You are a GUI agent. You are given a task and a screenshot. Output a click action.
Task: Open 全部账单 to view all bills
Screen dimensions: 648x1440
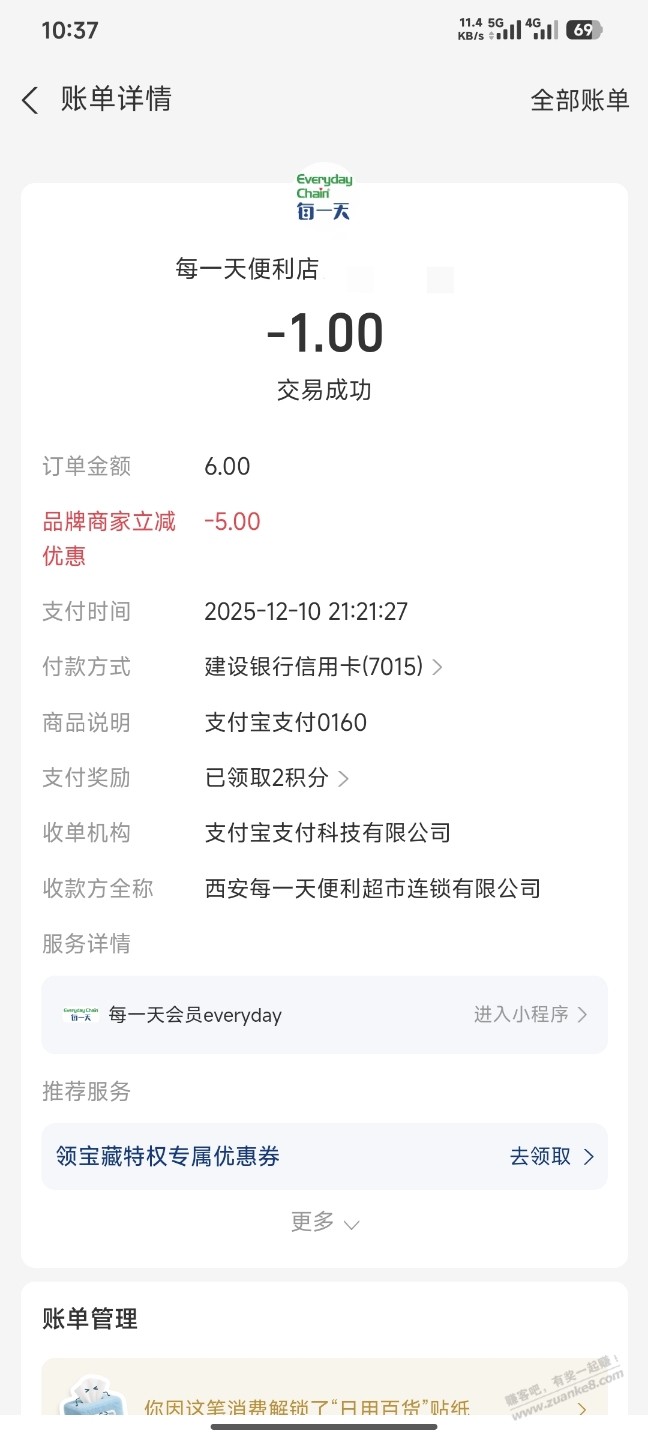pyautogui.click(x=579, y=100)
